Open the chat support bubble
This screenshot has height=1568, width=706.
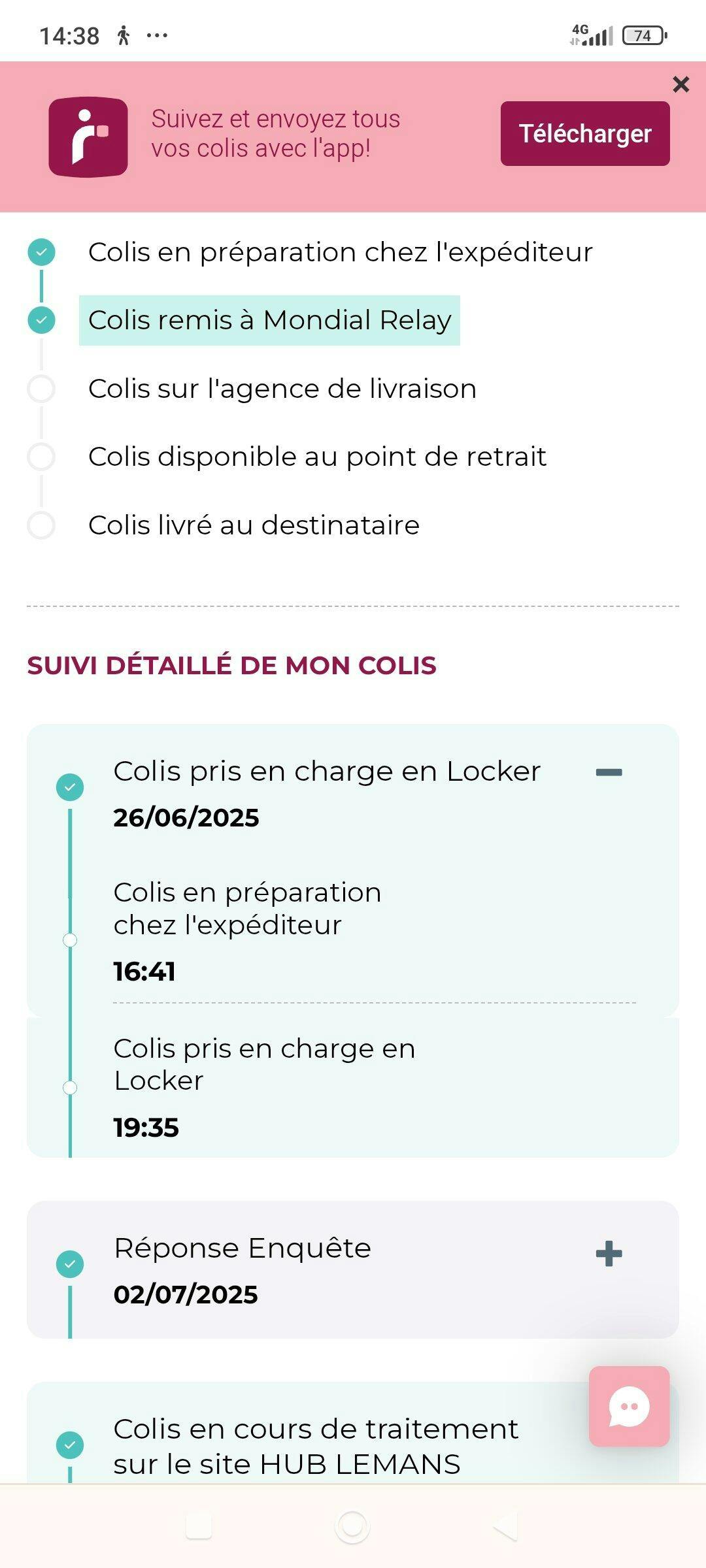point(629,1406)
